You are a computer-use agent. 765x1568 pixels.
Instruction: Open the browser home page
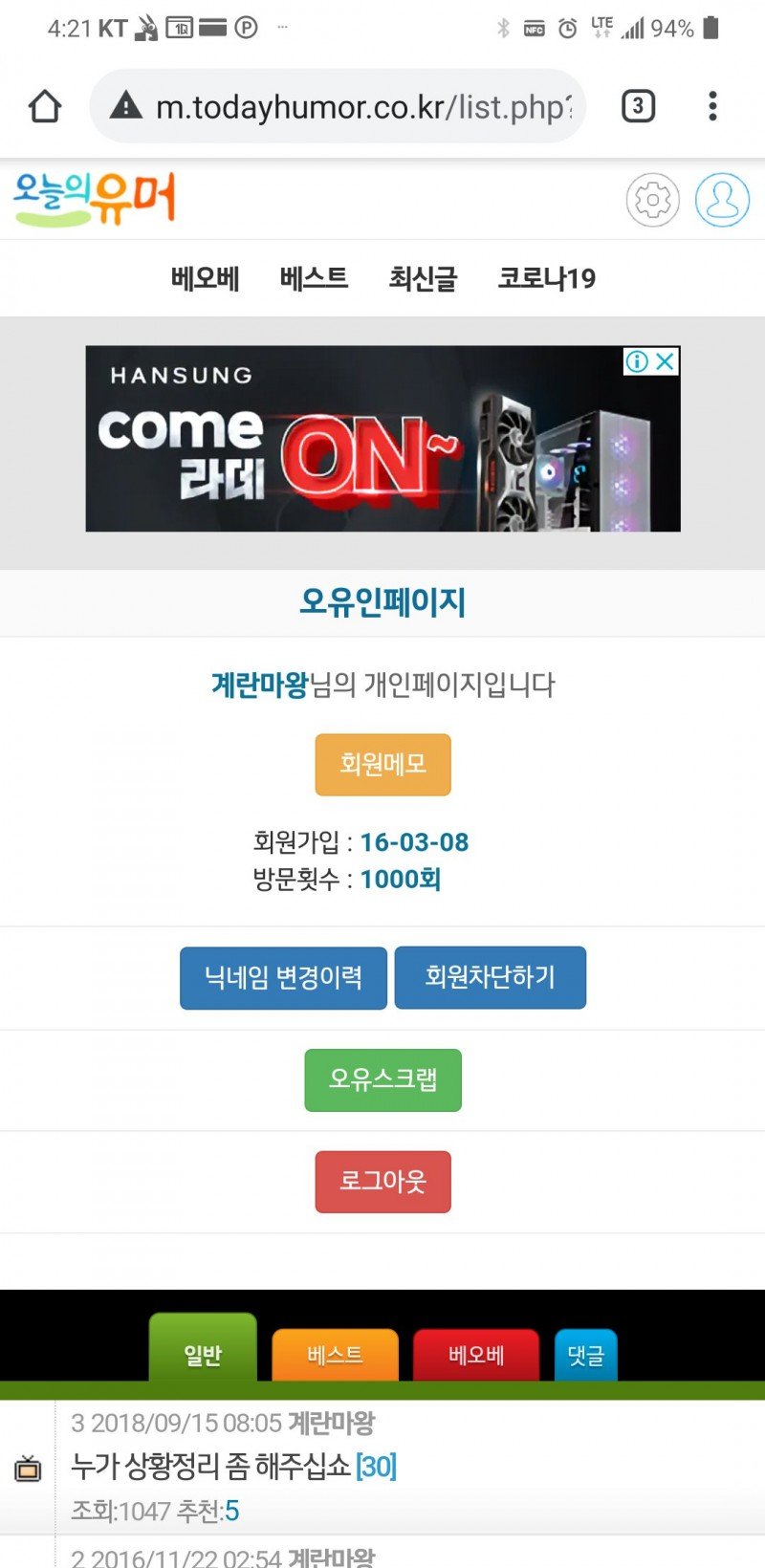45,106
